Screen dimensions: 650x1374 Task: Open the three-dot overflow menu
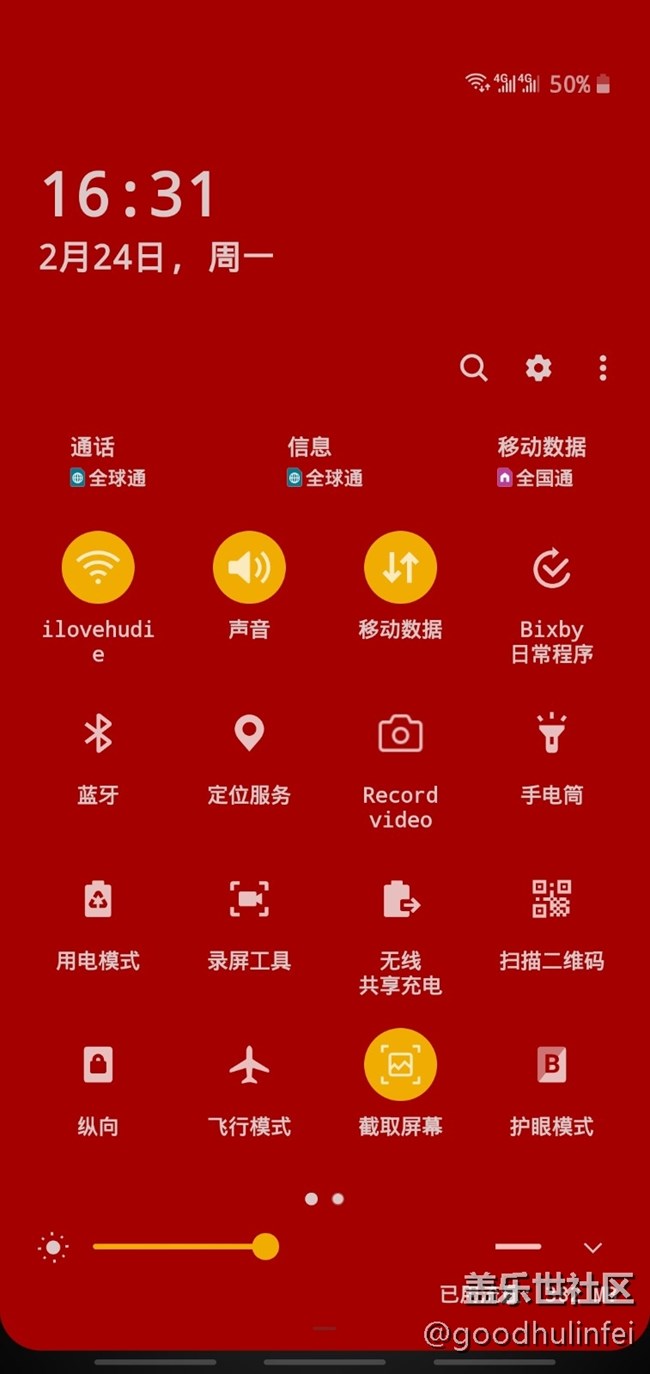pyautogui.click(x=602, y=368)
